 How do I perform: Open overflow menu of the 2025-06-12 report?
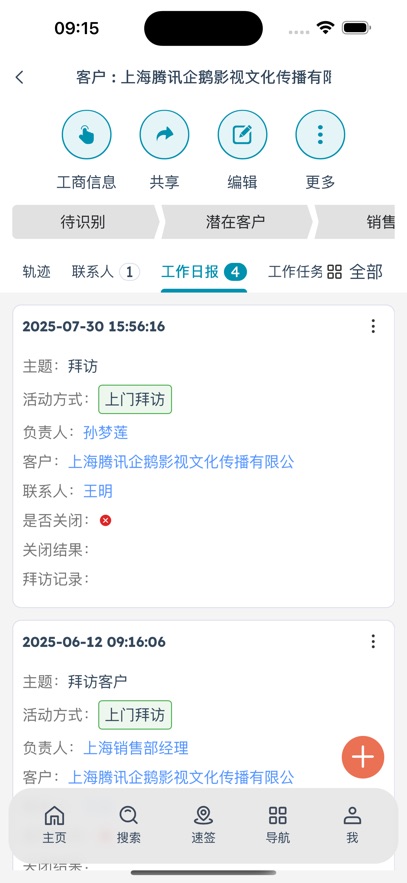click(x=373, y=641)
